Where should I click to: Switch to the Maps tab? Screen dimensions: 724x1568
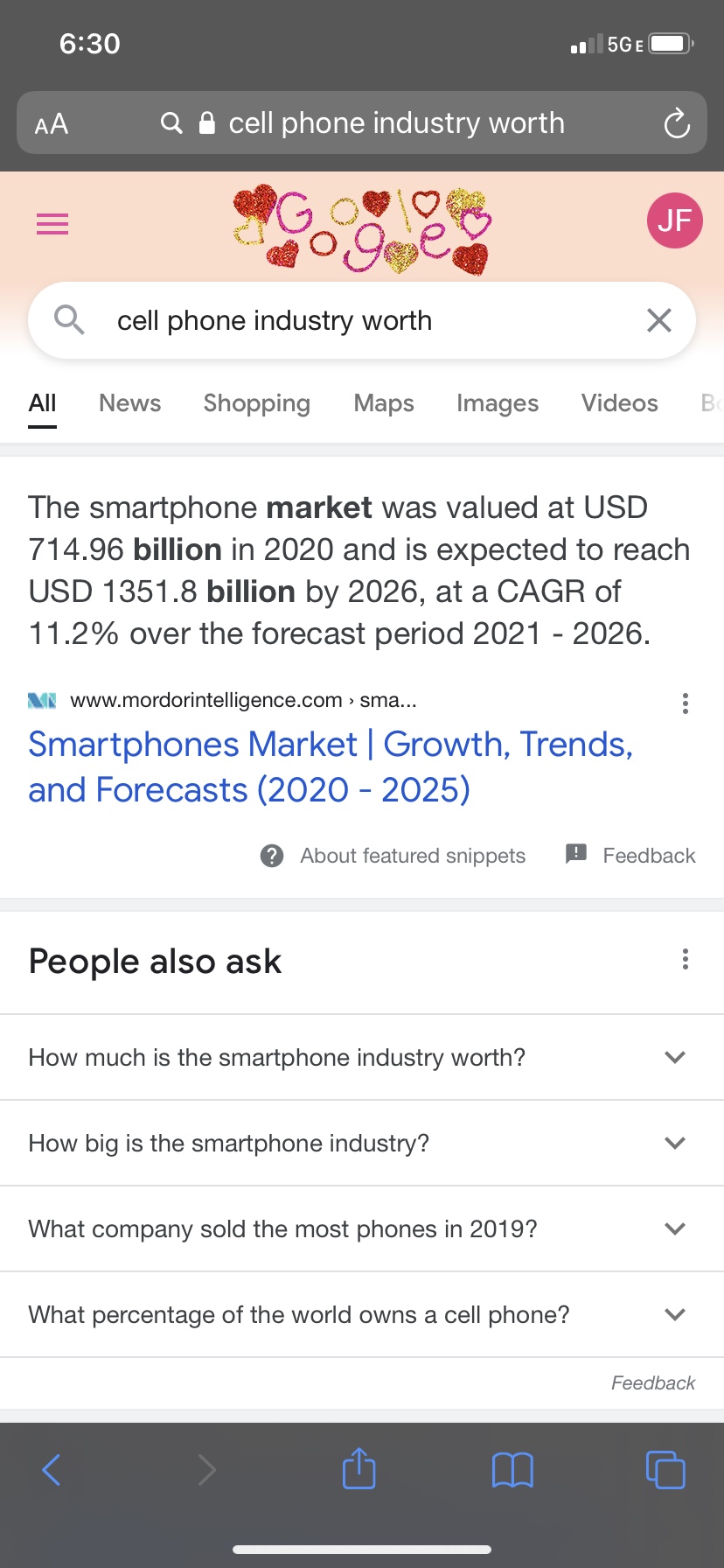[x=384, y=402]
